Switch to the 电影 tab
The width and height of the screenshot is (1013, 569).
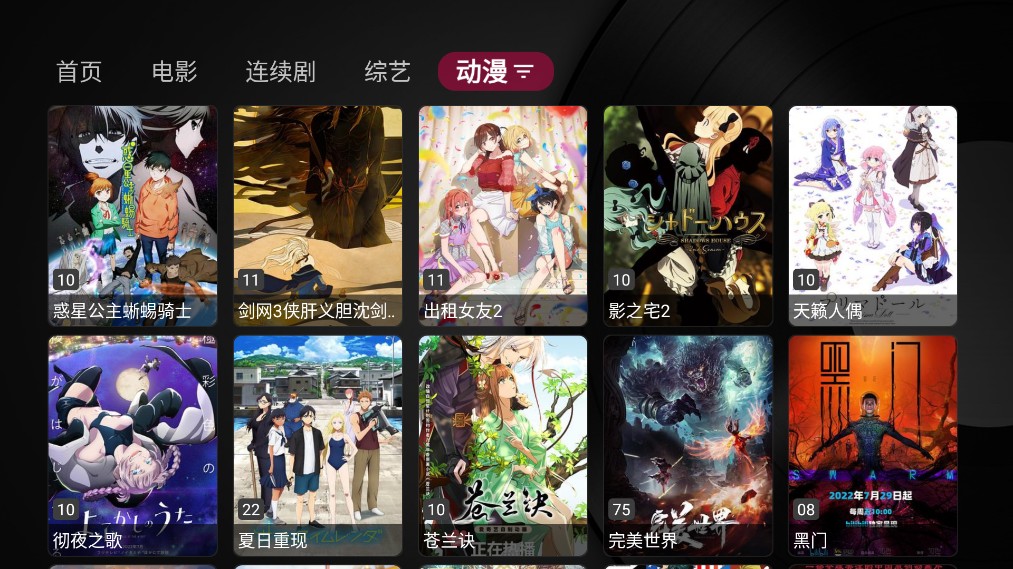coord(175,72)
